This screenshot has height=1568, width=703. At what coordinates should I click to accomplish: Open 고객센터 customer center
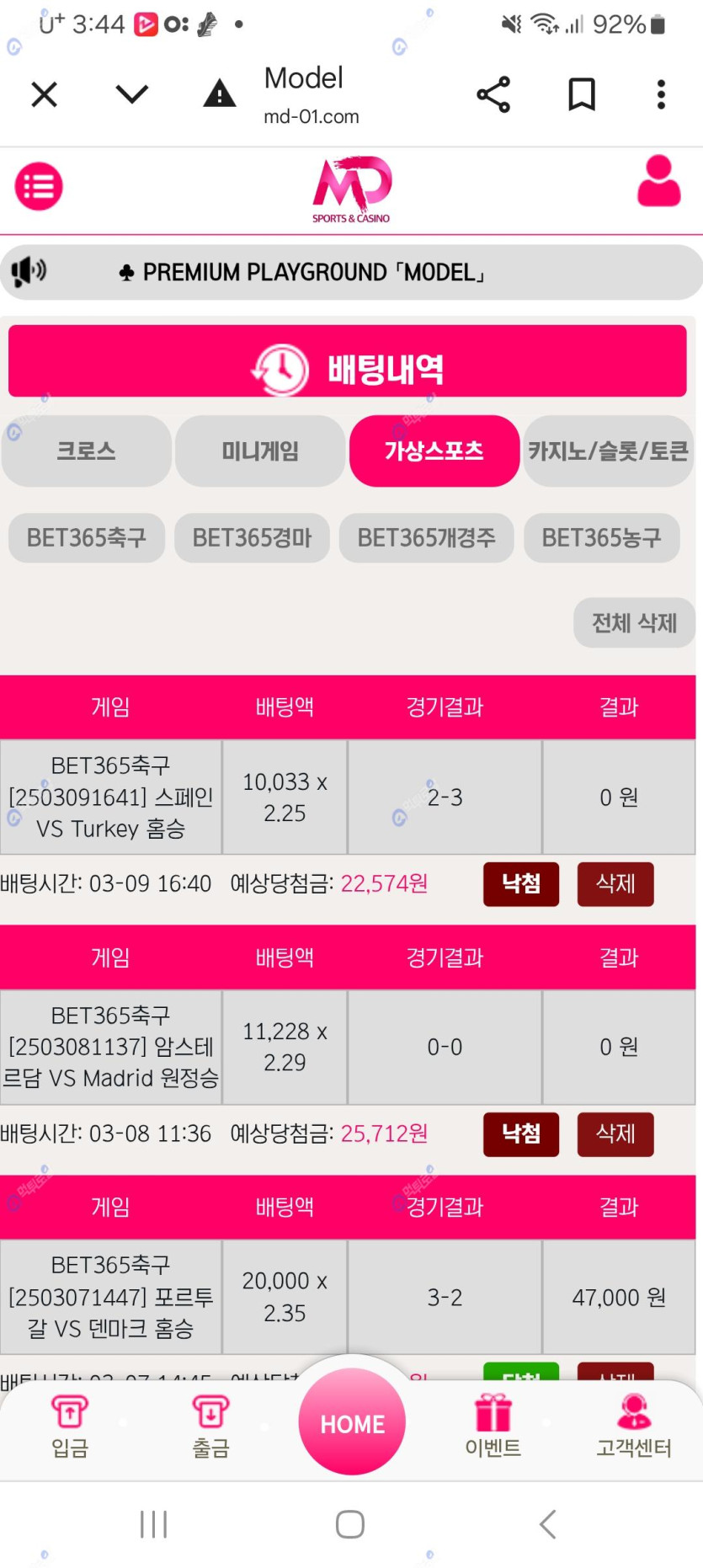(x=634, y=1426)
